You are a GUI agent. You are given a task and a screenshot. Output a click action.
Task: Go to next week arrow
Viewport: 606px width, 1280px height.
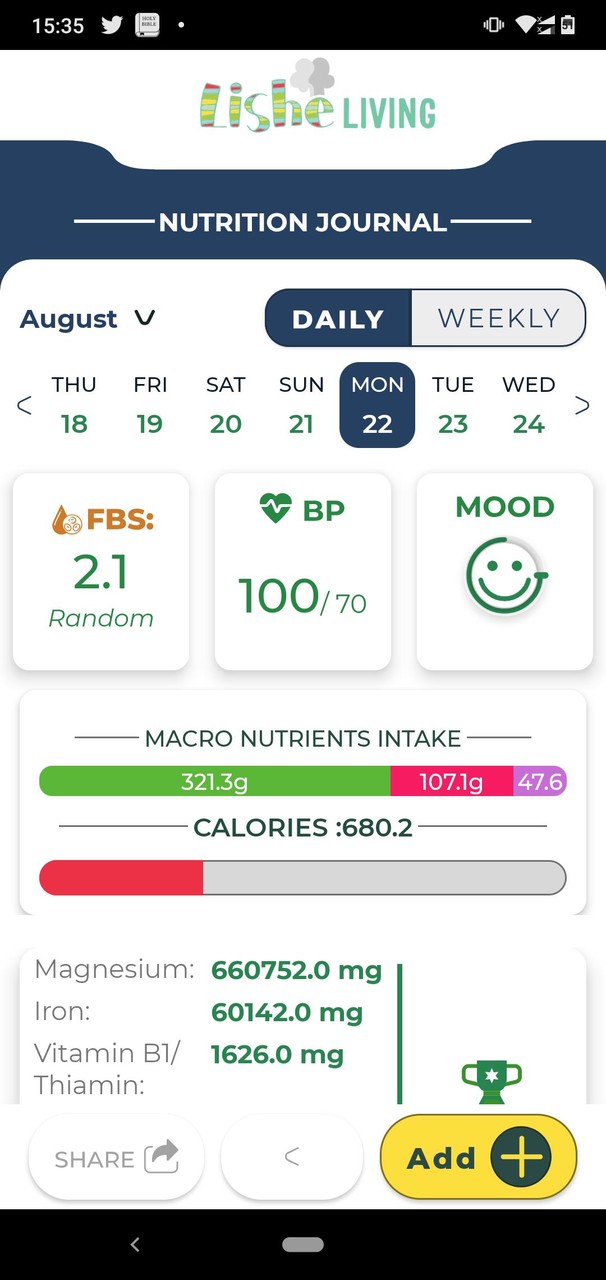581,406
